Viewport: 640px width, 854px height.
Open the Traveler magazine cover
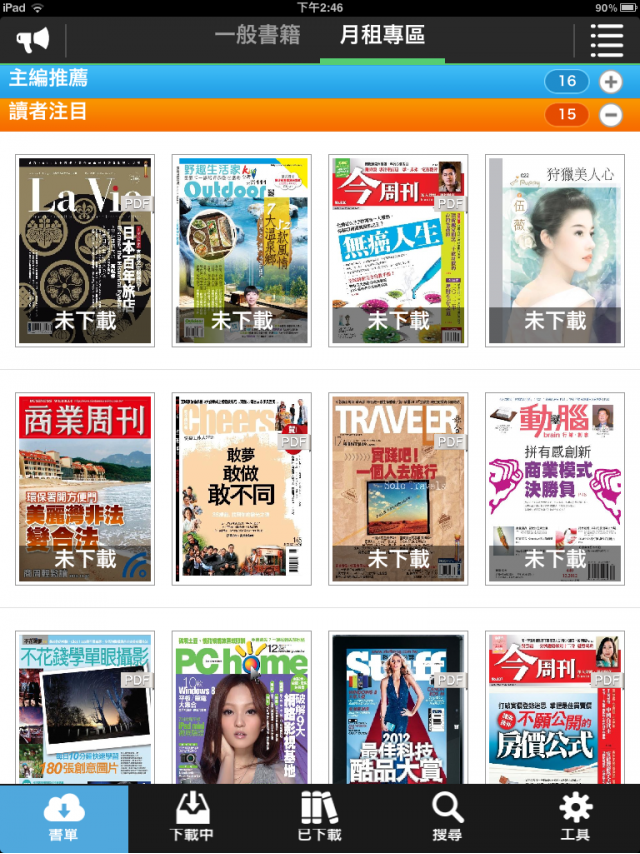(x=398, y=488)
